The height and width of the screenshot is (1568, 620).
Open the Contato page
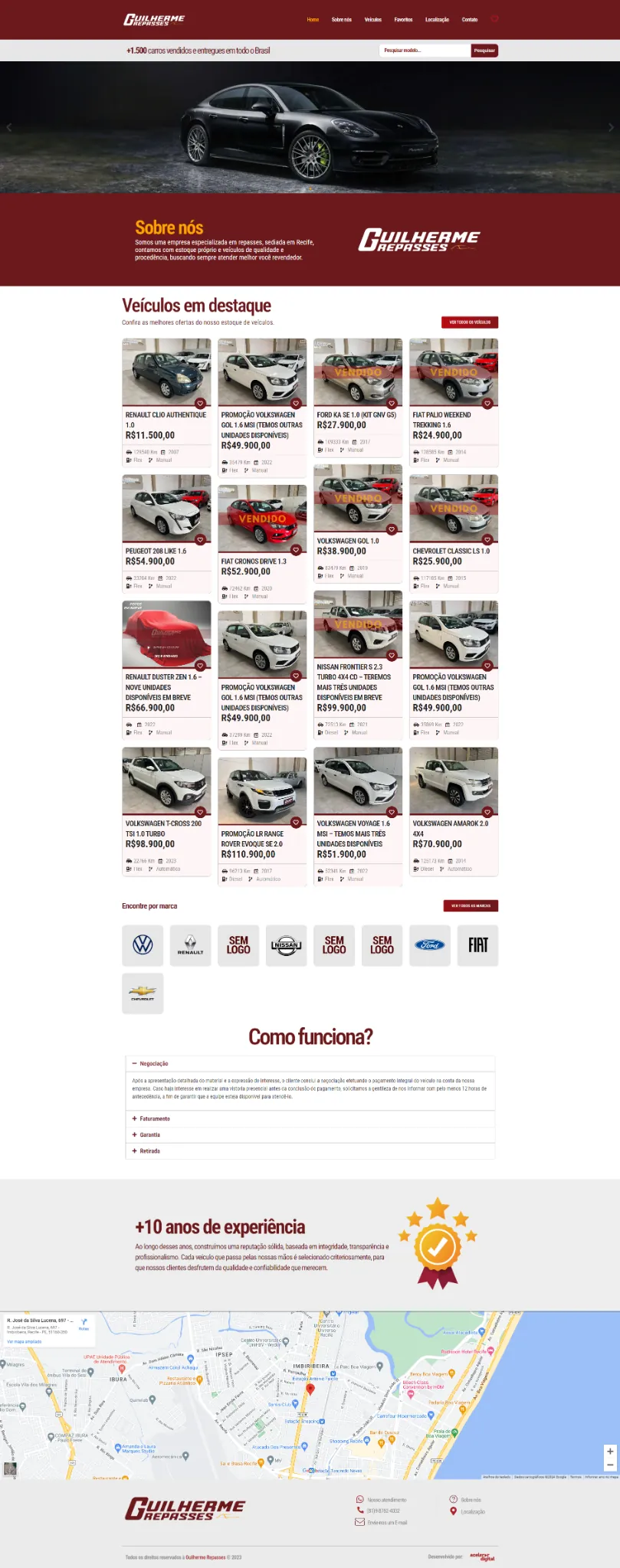tap(470, 20)
